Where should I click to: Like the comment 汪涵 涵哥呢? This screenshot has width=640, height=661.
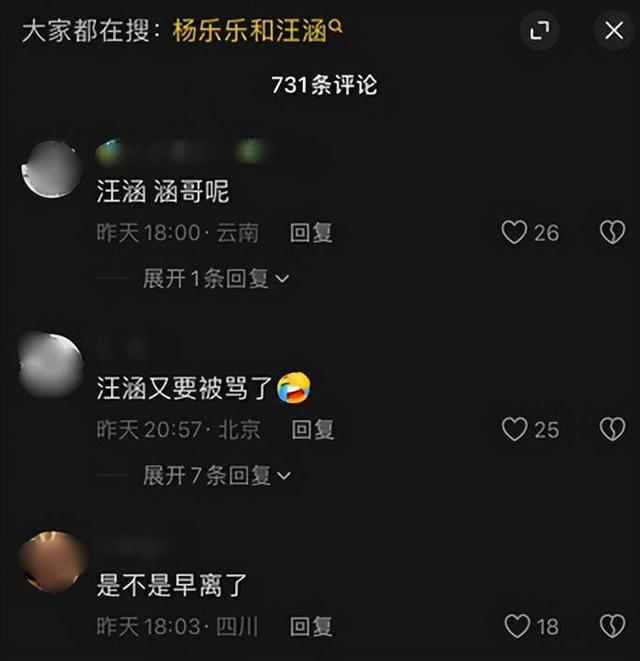pos(514,233)
